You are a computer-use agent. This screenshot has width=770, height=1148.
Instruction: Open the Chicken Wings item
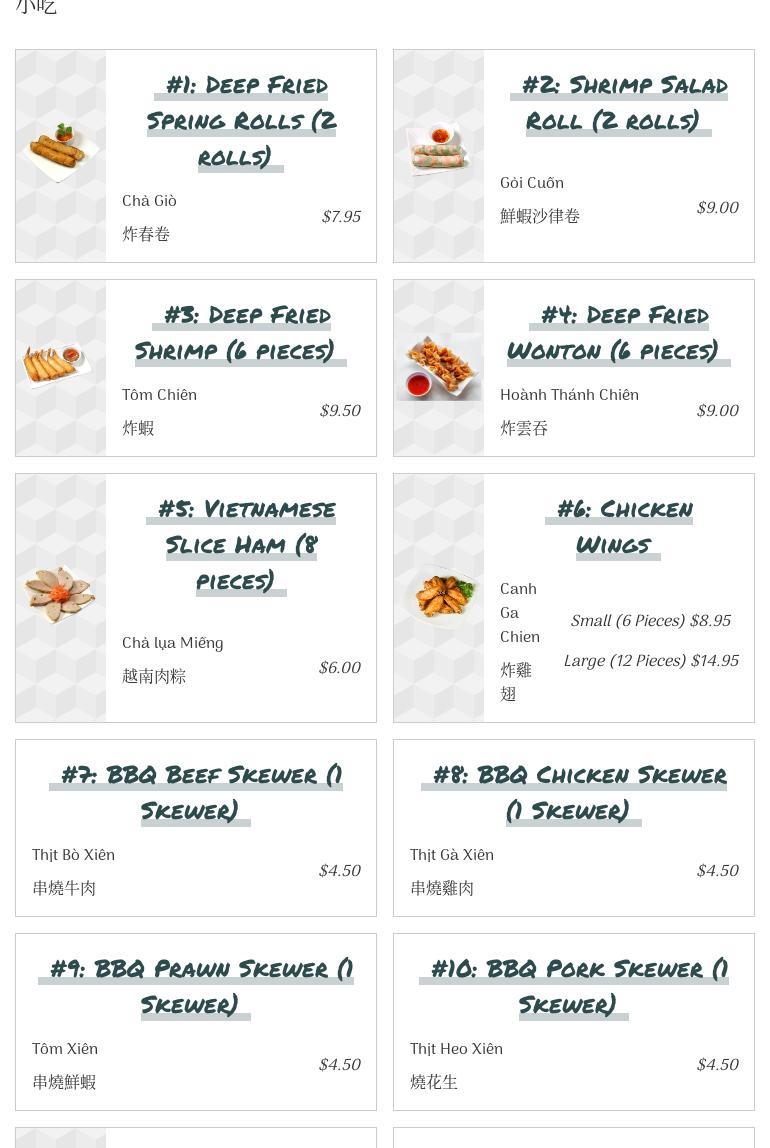click(619, 527)
